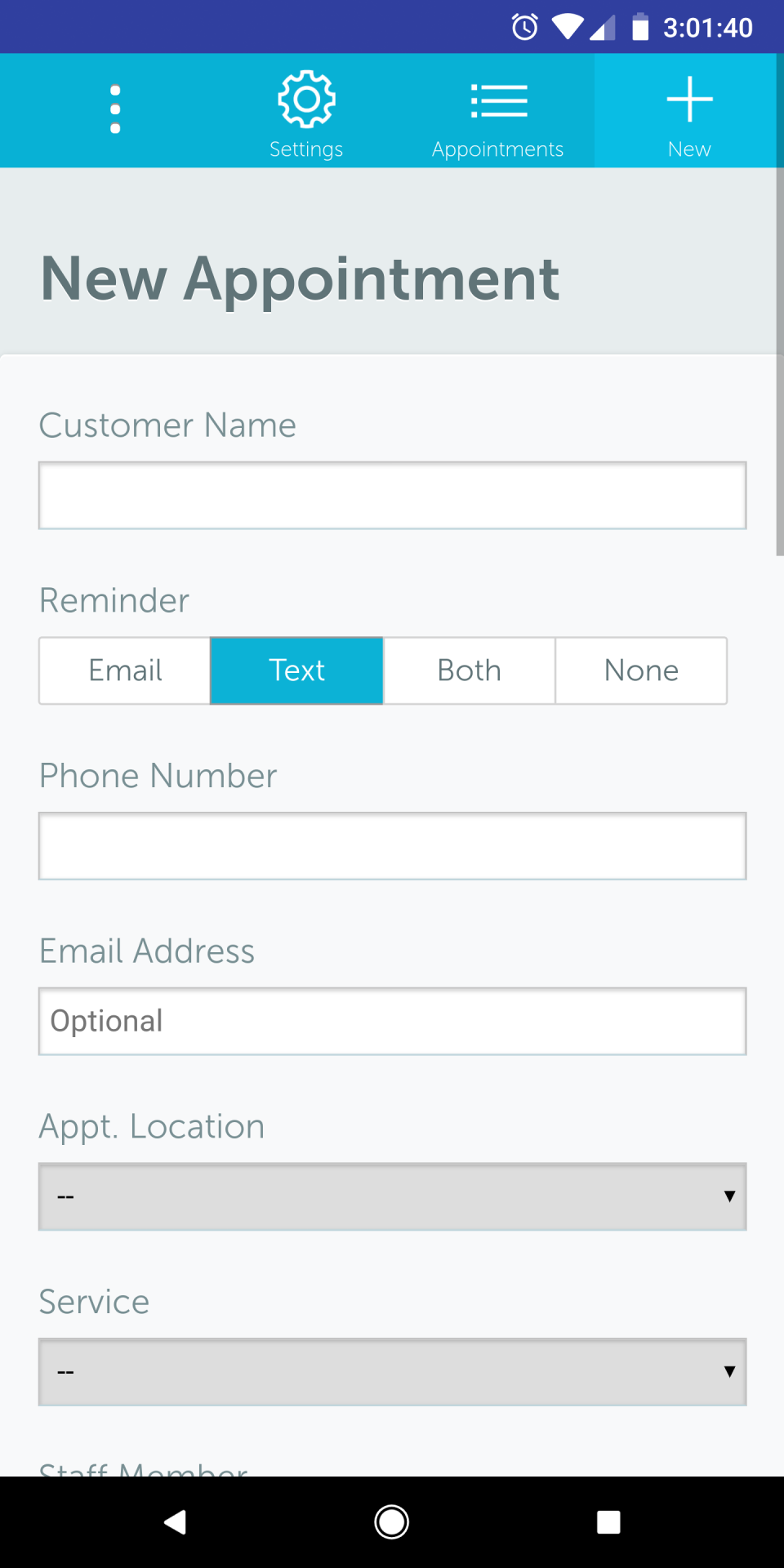
Task: Open the three-dot overflow menu
Action: tap(115, 109)
